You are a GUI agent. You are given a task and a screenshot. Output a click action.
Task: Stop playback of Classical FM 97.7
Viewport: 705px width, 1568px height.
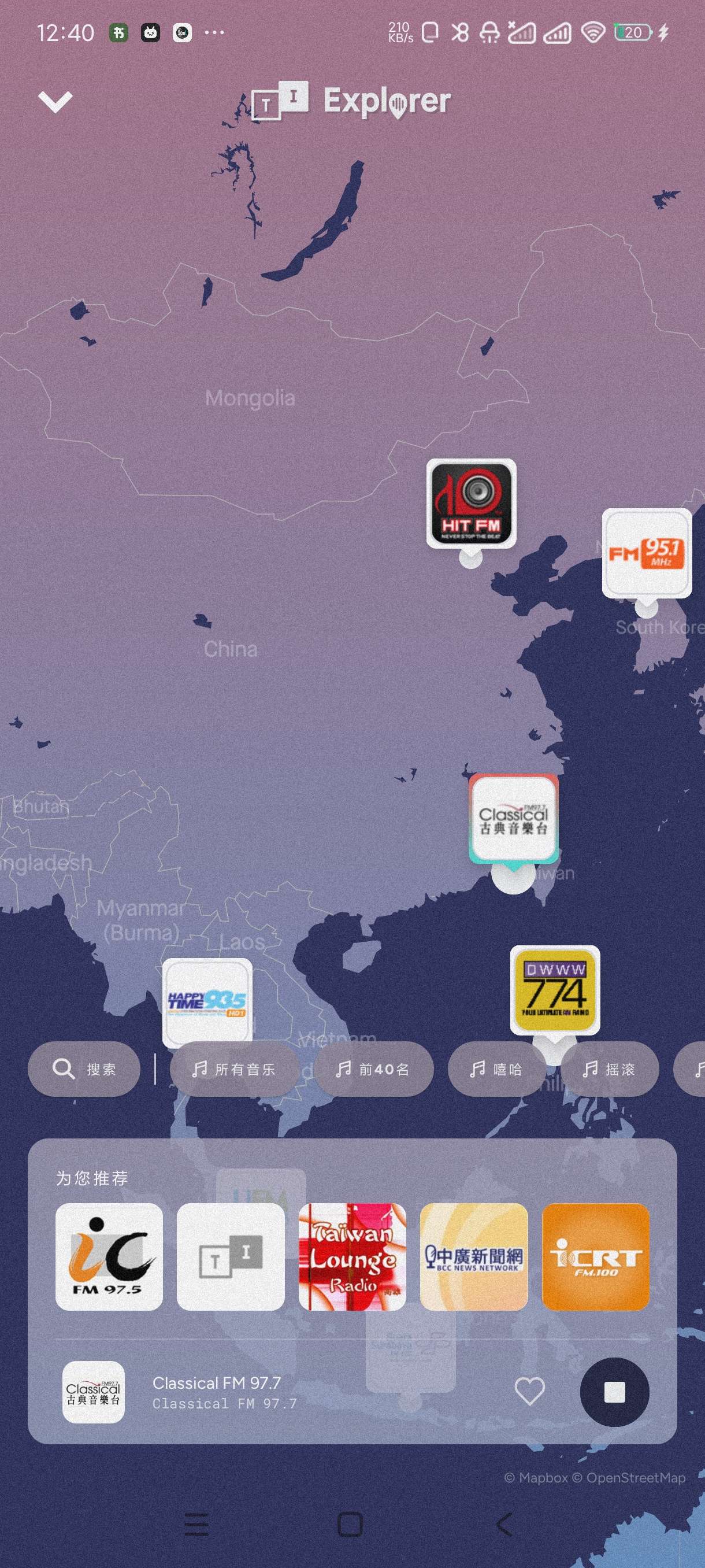pyautogui.click(x=614, y=1392)
